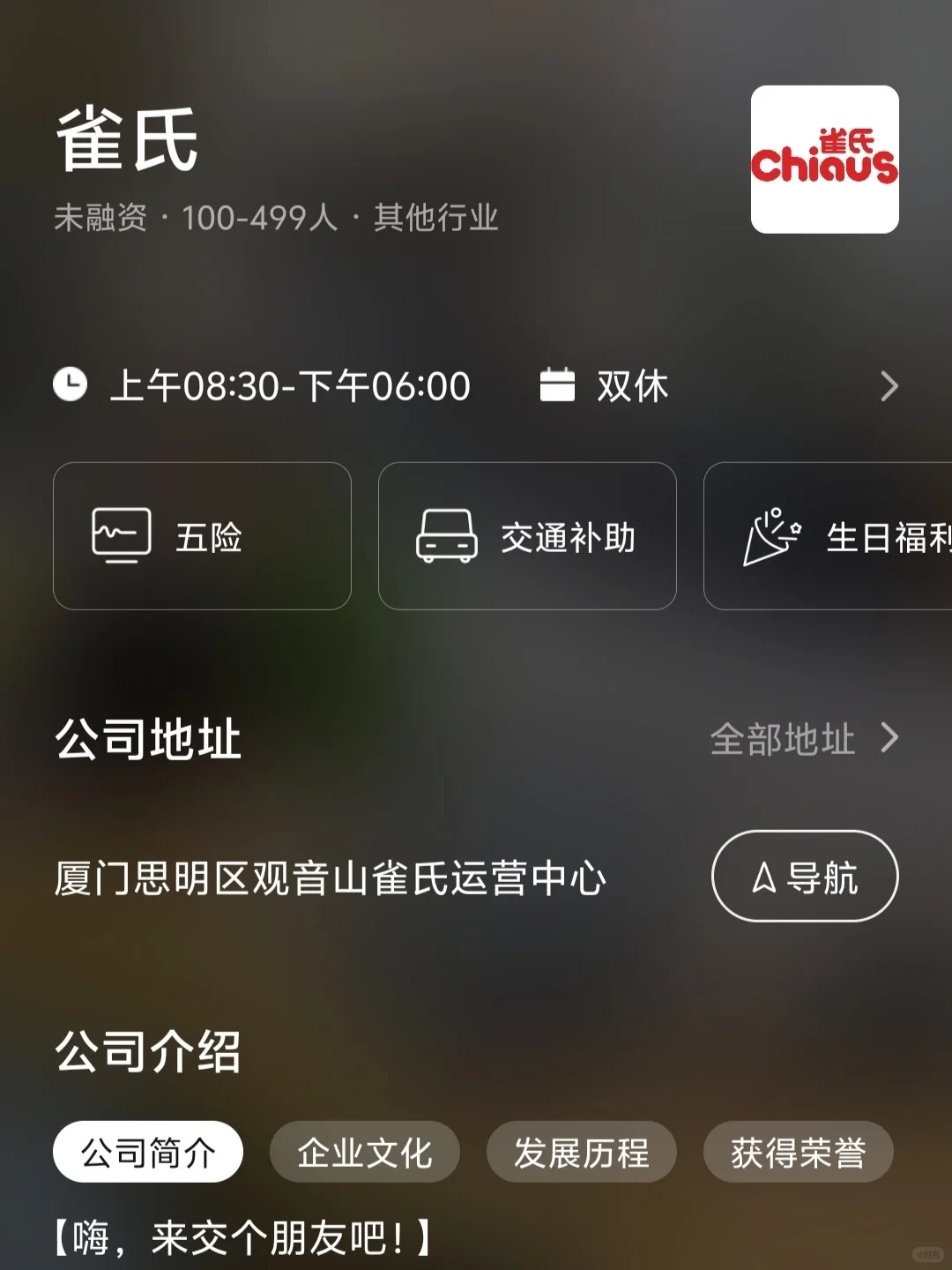
Task: View 全部地址 list
Action: (x=804, y=739)
